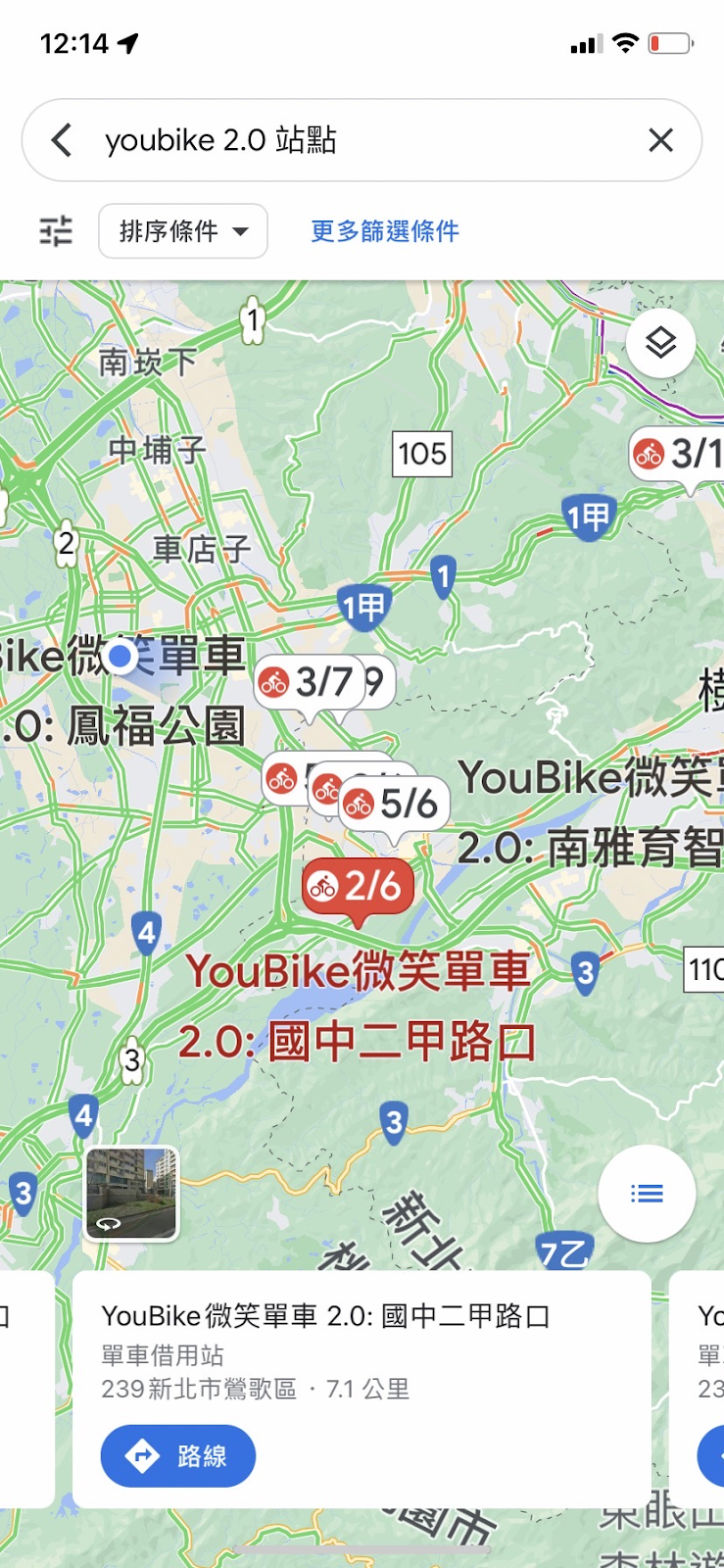Tap the selected 2/6 station marker
The height and width of the screenshot is (1568, 724).
pyautogui.click(x=358, y=887)
